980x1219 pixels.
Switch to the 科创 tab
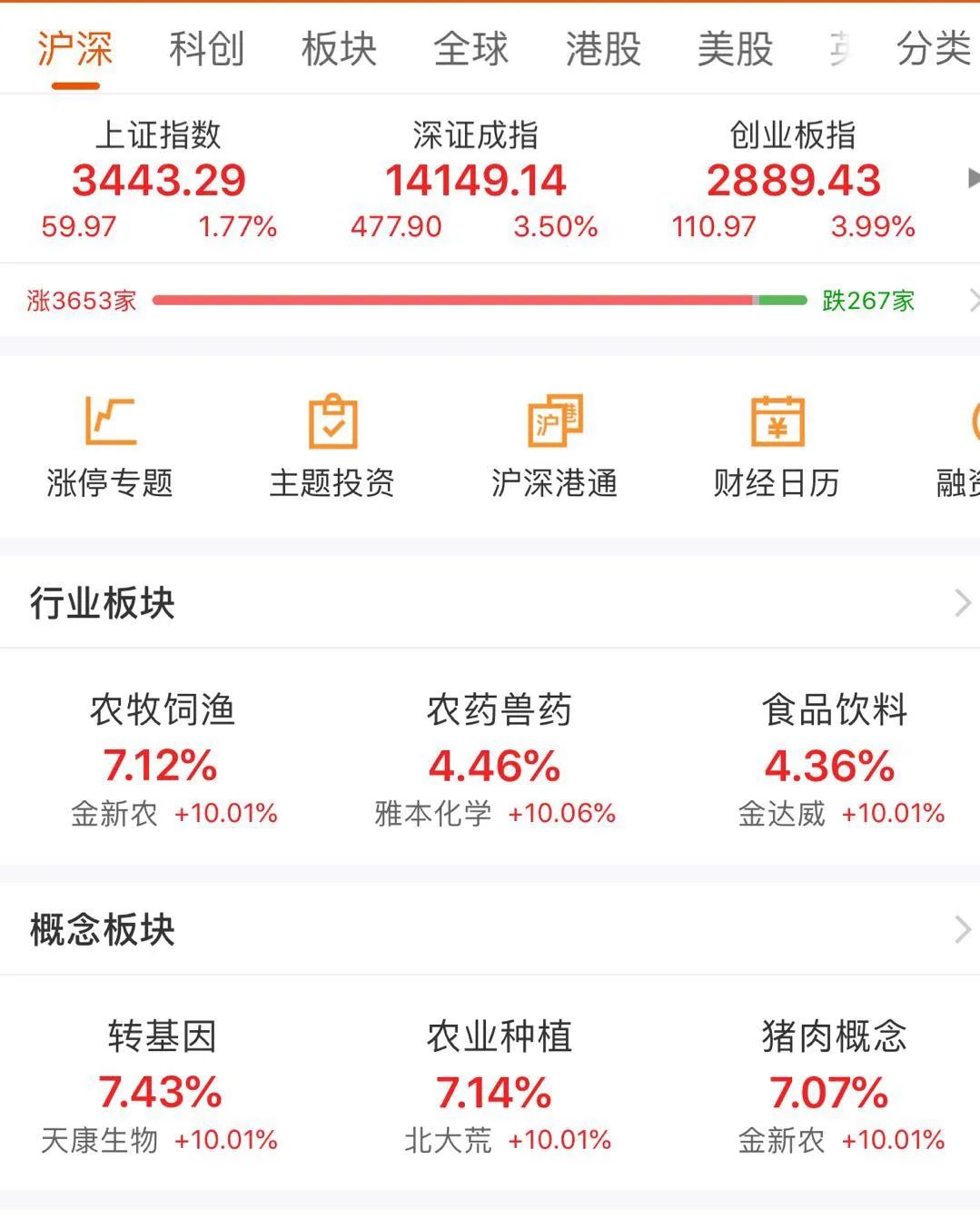207,49
